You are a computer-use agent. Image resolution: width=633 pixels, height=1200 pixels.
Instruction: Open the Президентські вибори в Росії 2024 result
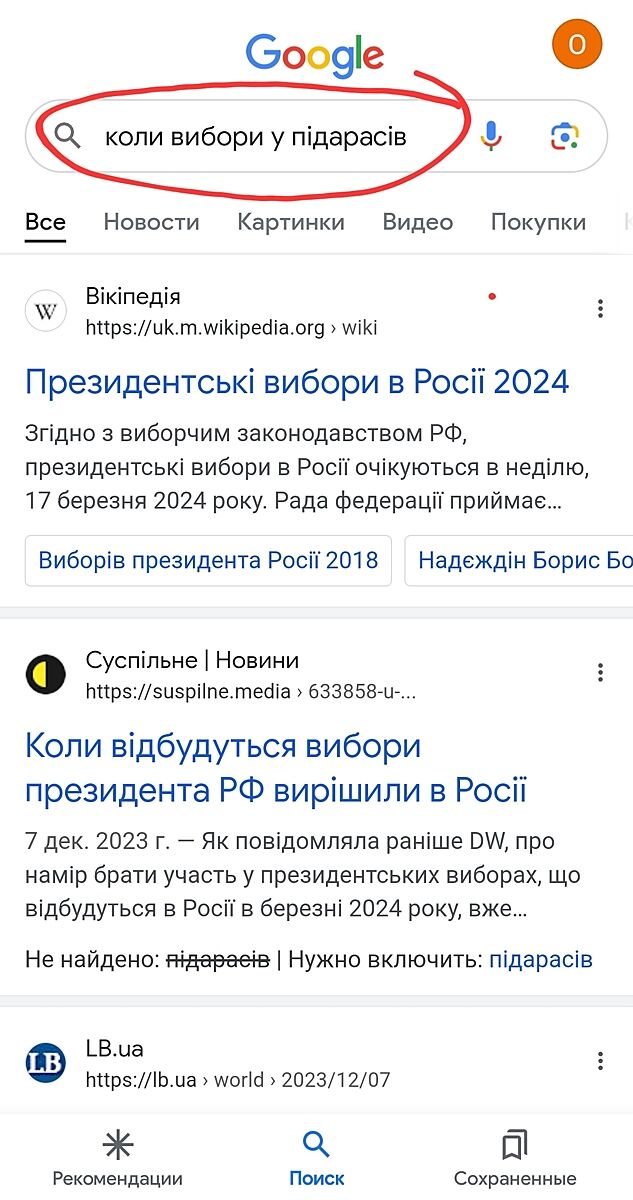point(297,381)
